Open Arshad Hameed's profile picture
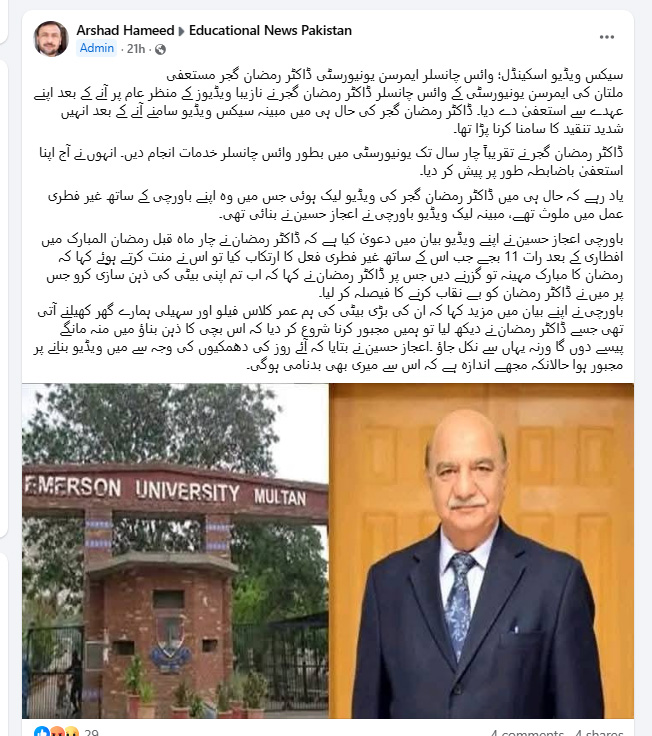Image resolution: width=652 pixels, height=736 pixels. coord(51,39)
